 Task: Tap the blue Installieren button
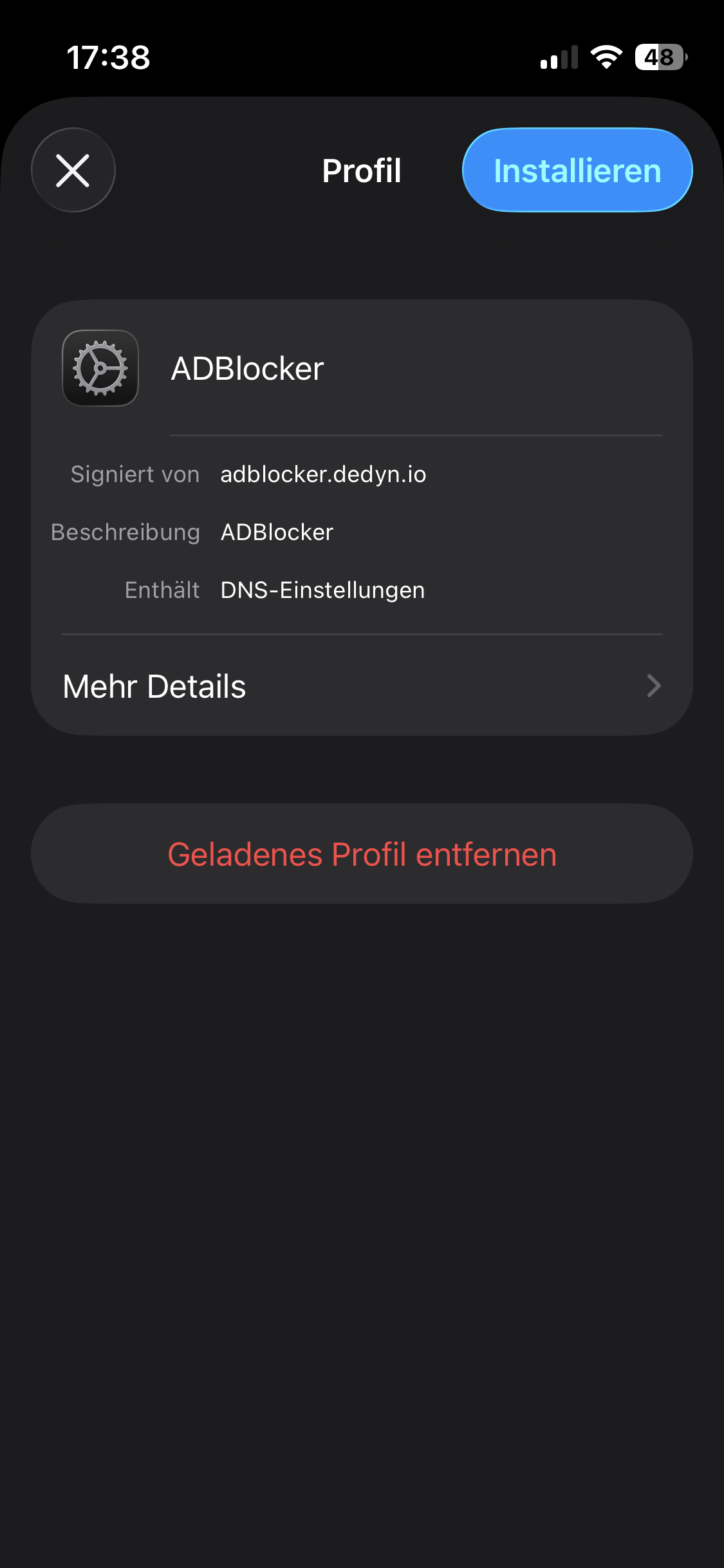click(577, 170)
